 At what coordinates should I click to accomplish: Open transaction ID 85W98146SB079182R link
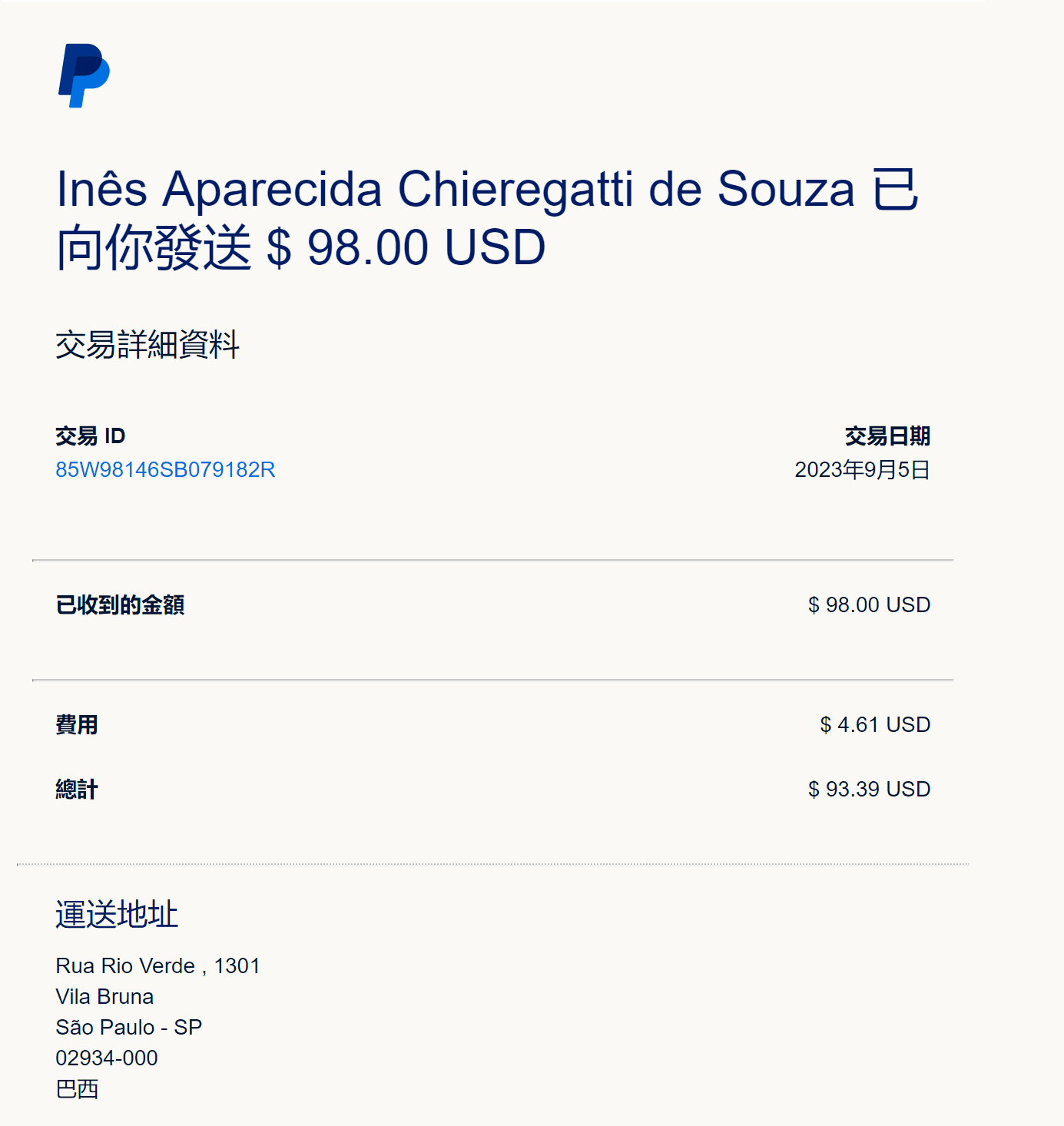click(165, 469)
